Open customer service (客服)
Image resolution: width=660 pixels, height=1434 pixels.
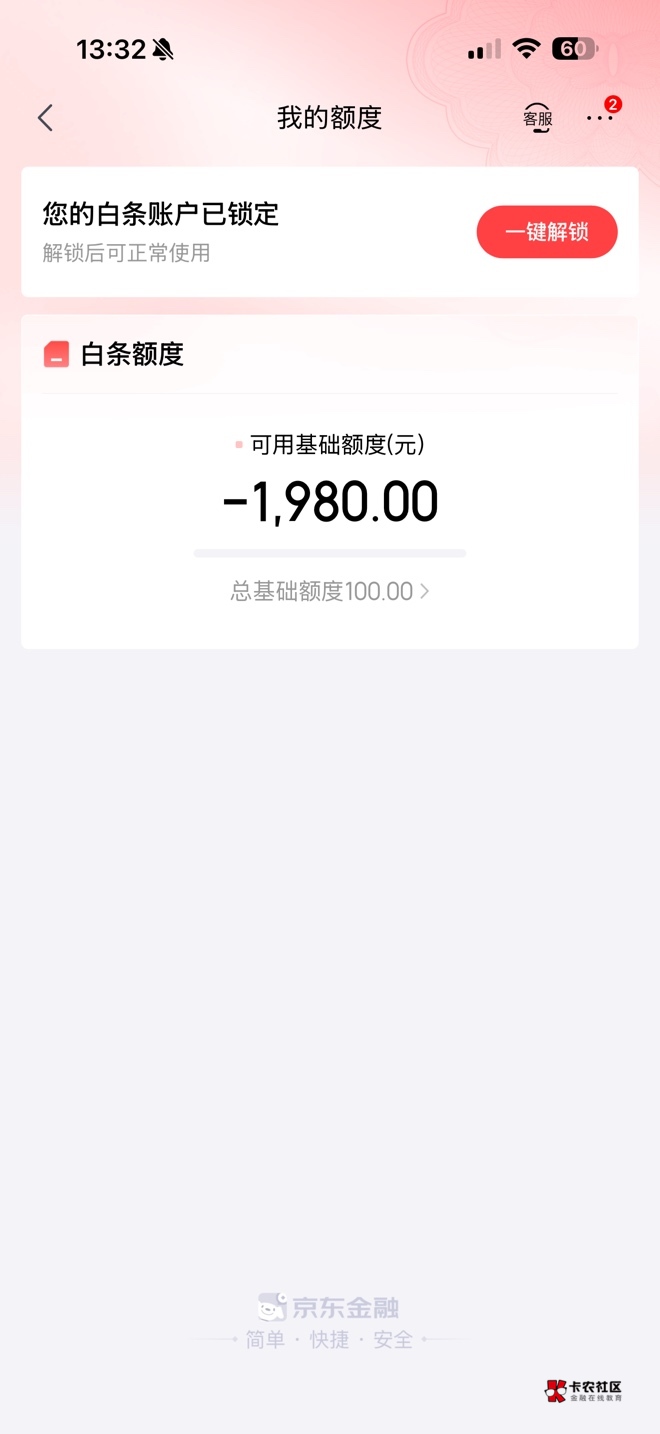538,118
